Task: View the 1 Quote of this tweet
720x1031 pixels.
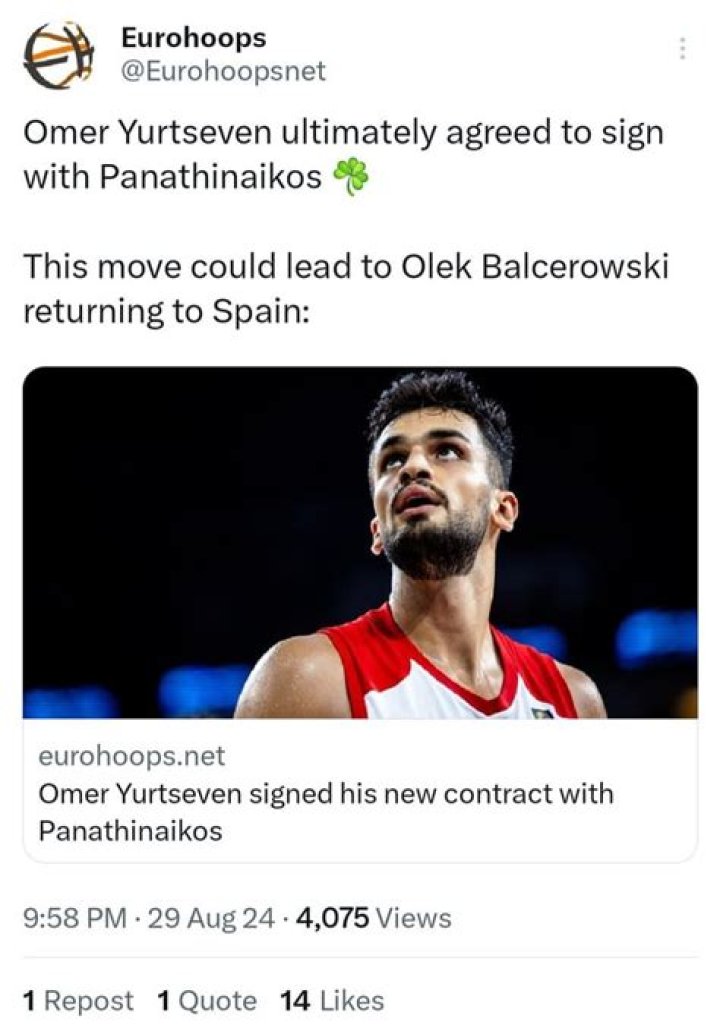Action: pos(207,1000)
